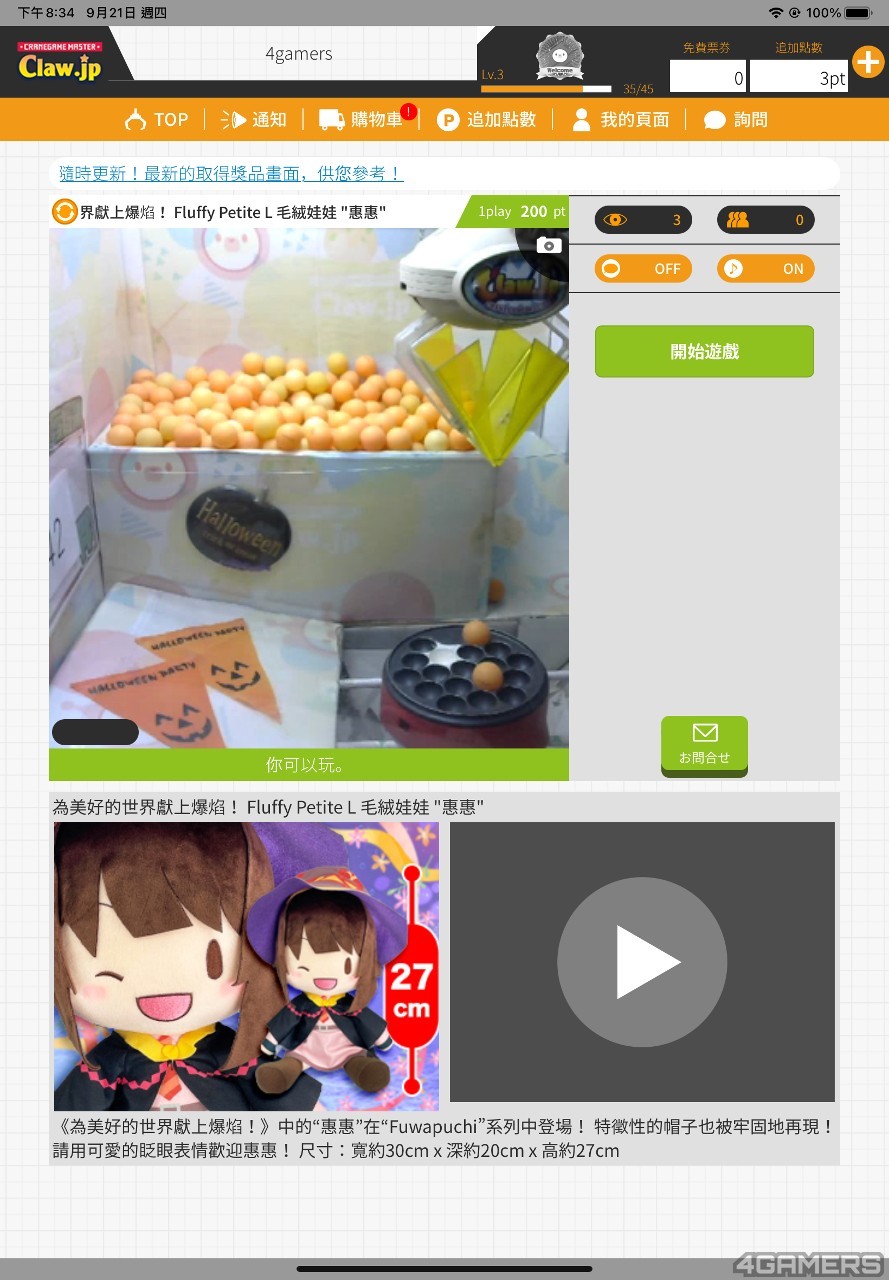Go to the TOP page
The height and width of the screenshot is (1280, 889).
click(x=157, y=120)
